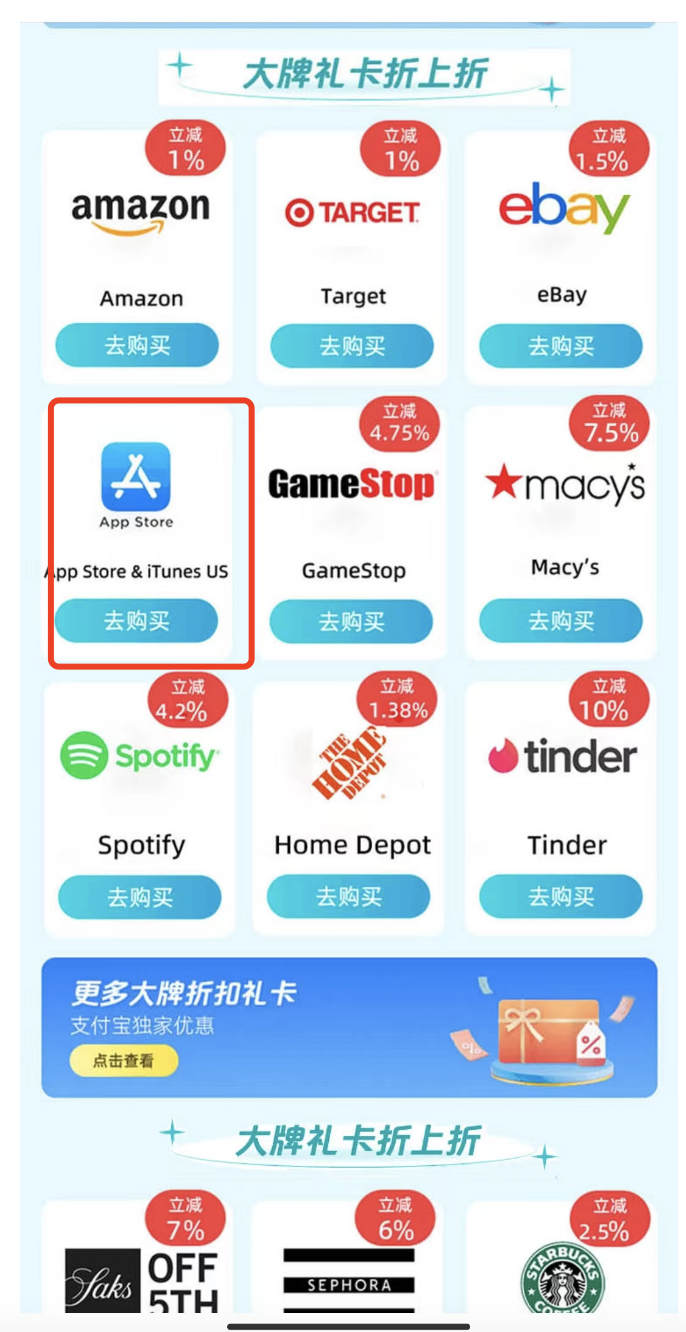Tap 去购买 on the eBay card
Viewport: 686px width, 1332px height.
pos(561,346)
